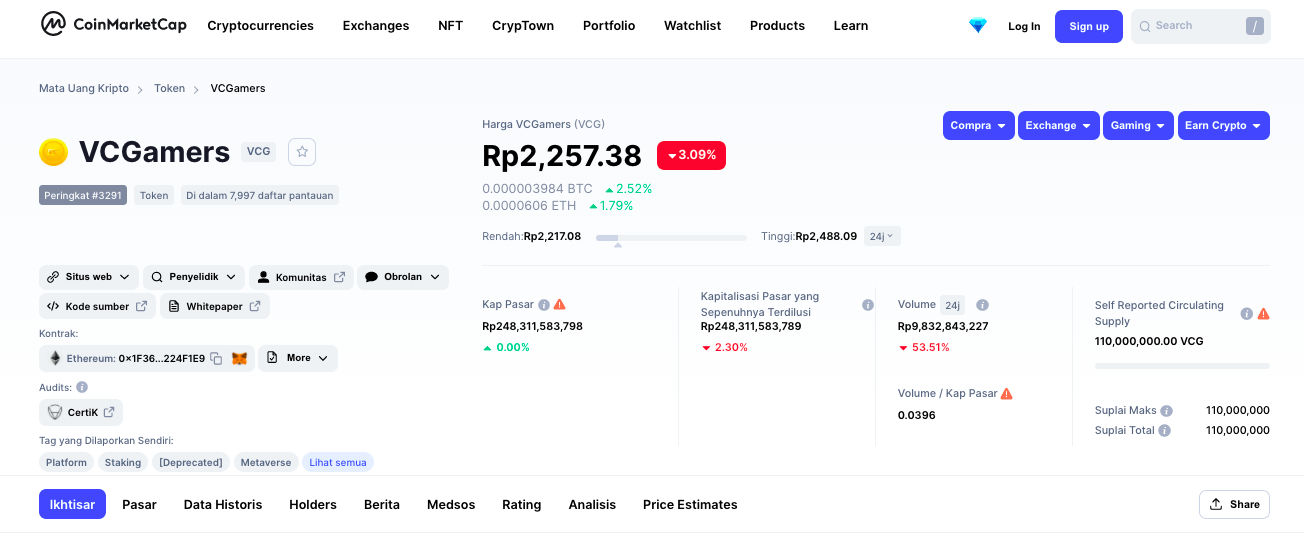Switch to the Data Historis tab
1304x550 pixels.
tap(222, 504)
